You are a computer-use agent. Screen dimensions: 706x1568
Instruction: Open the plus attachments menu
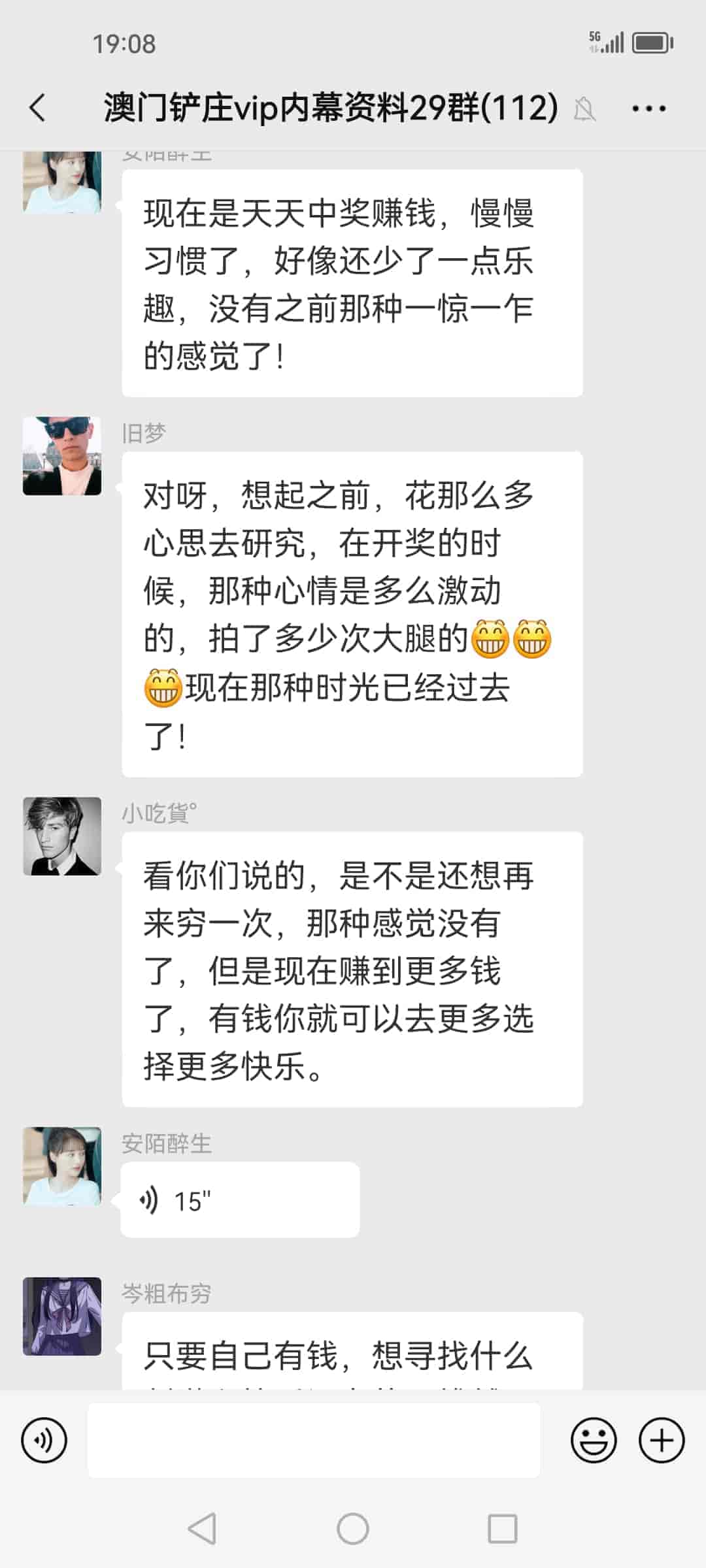(662, 1440)
